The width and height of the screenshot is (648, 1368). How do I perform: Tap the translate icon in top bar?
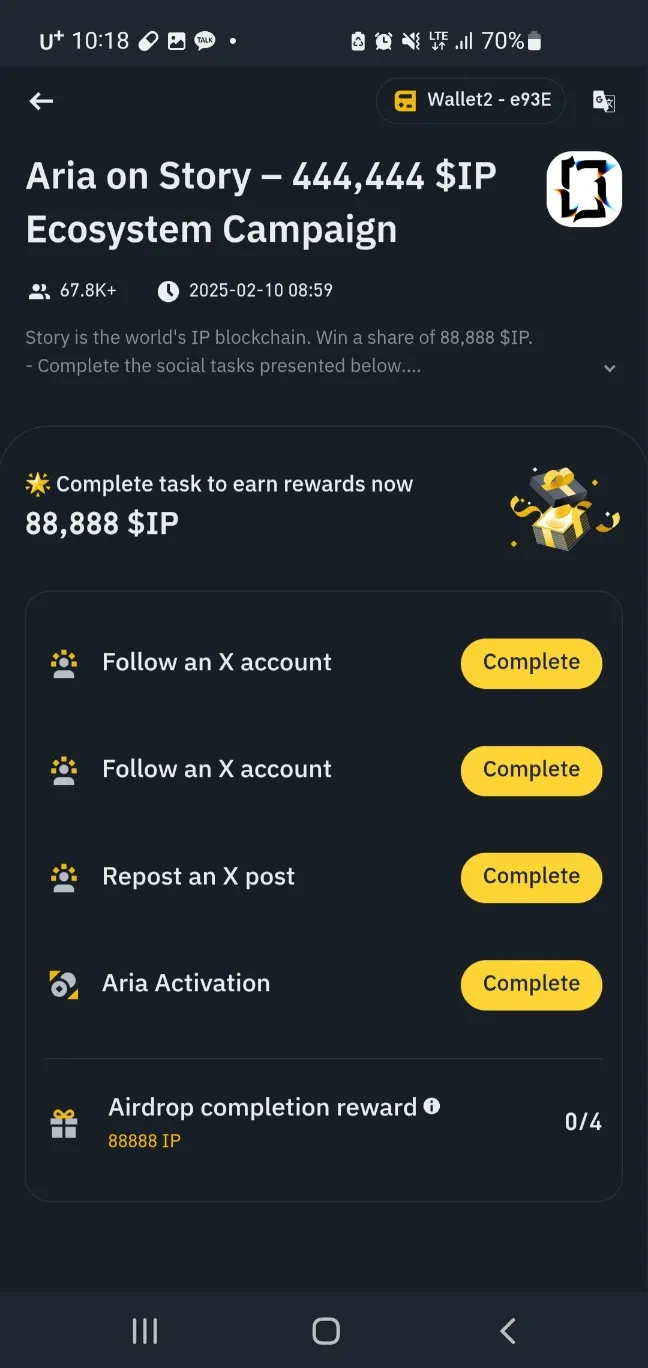click(603, 101)
